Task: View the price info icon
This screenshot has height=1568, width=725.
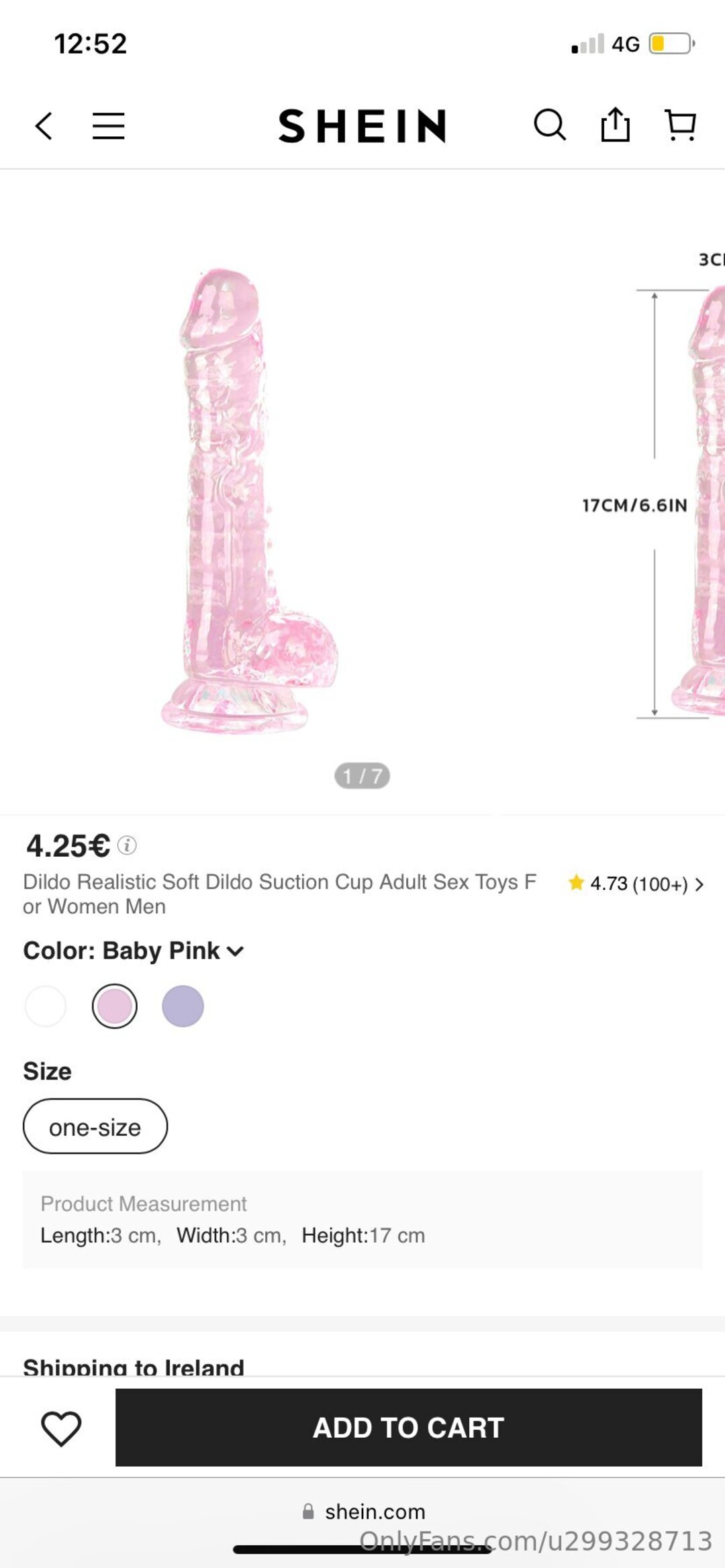Action: 127,845
